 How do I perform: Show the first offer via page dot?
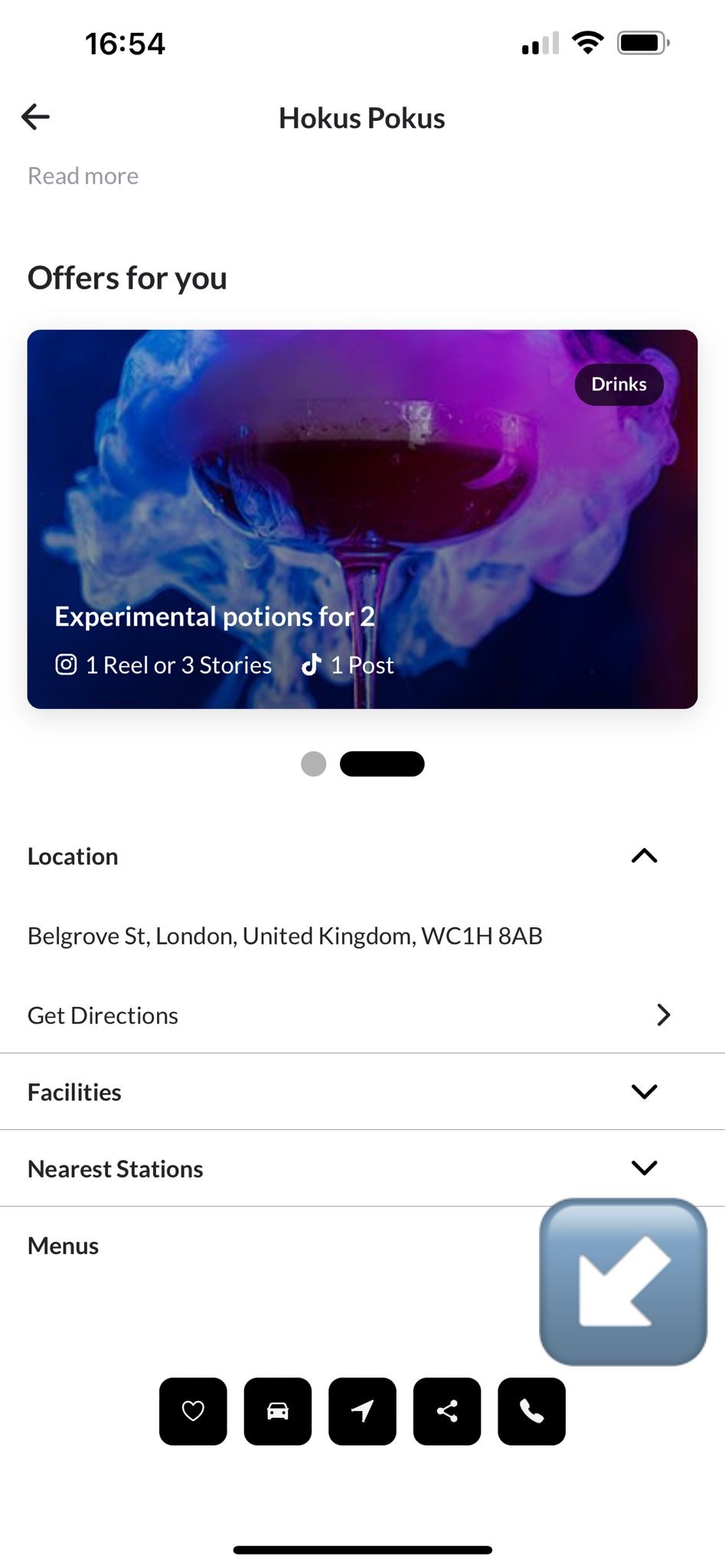314,764
